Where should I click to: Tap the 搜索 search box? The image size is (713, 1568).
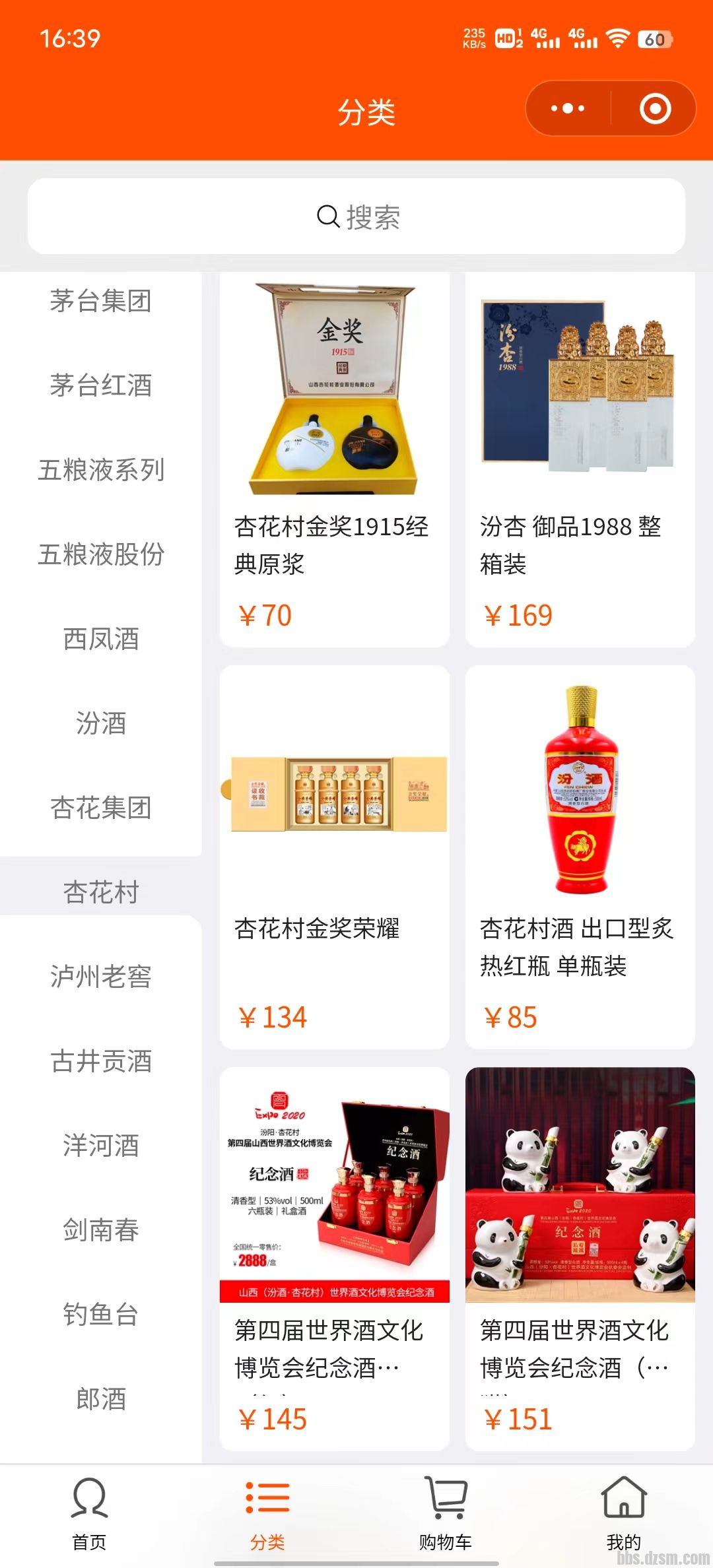[x=356, y=216]
